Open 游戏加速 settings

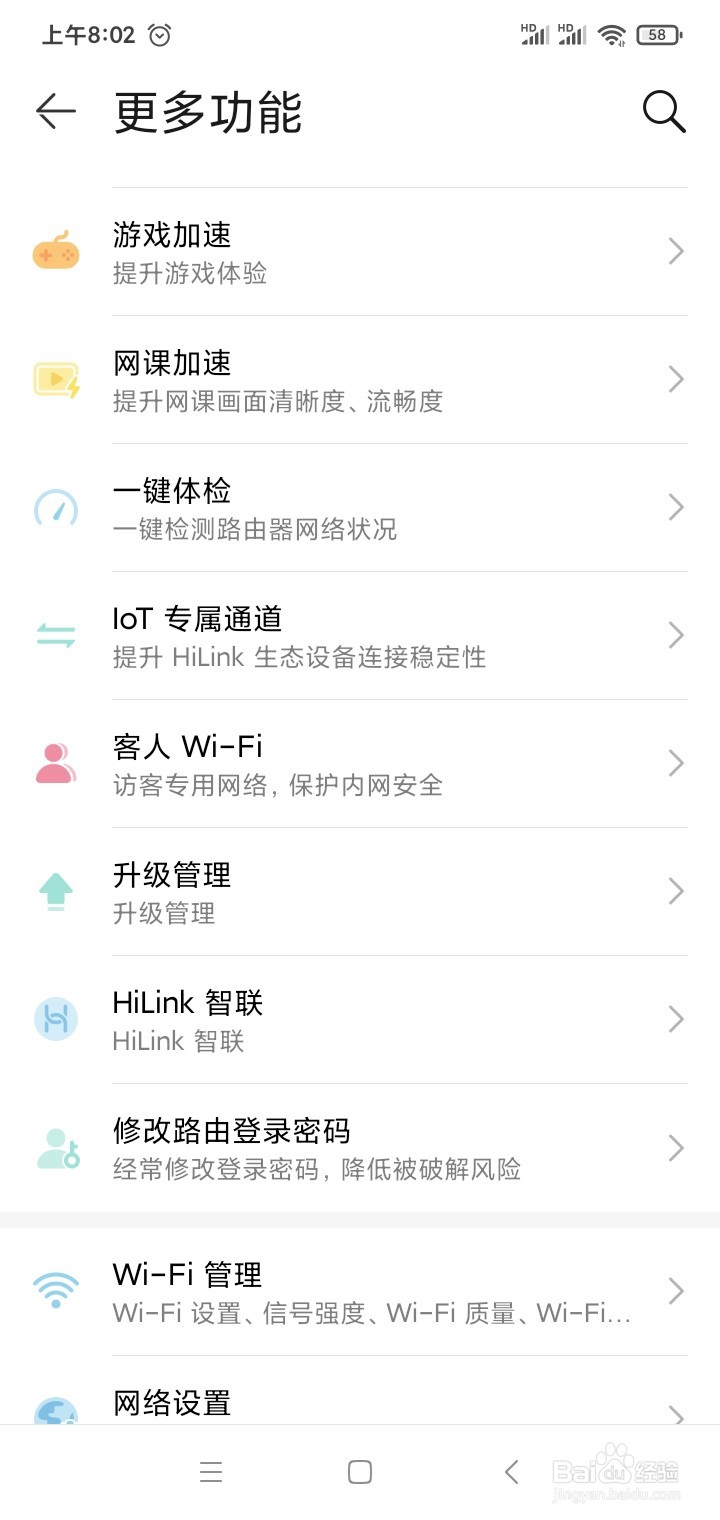tap(360, 252)
